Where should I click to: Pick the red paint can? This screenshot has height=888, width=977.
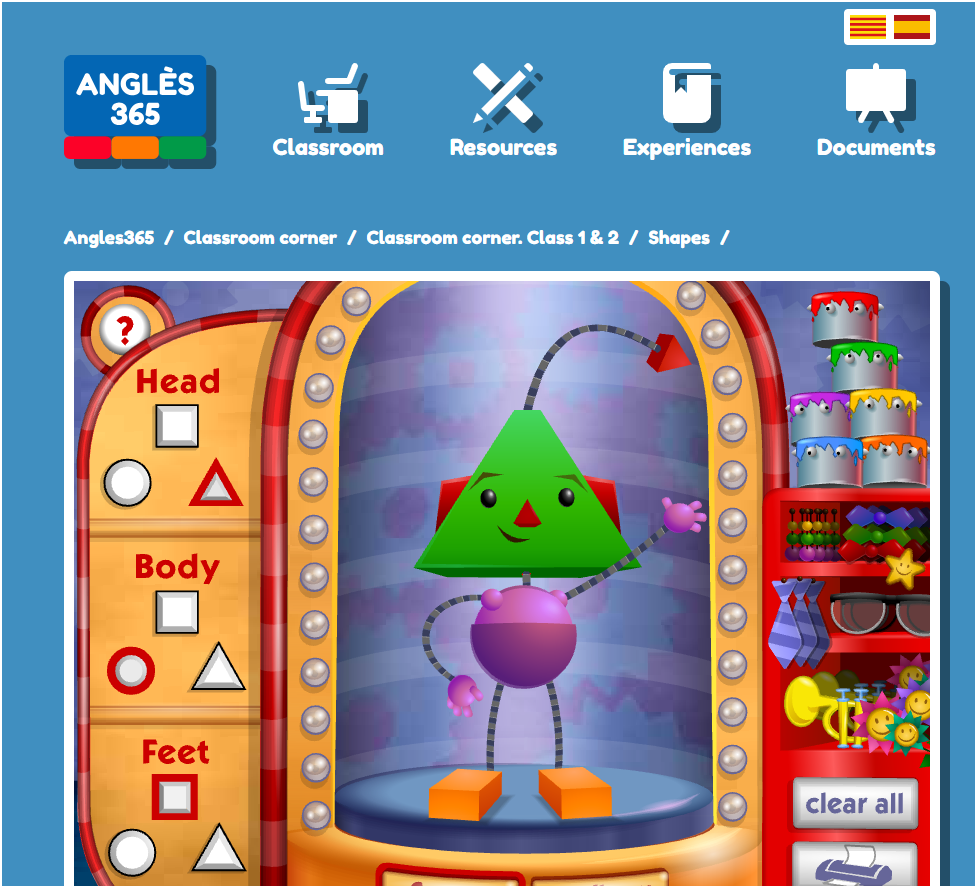tap(844, 319)
